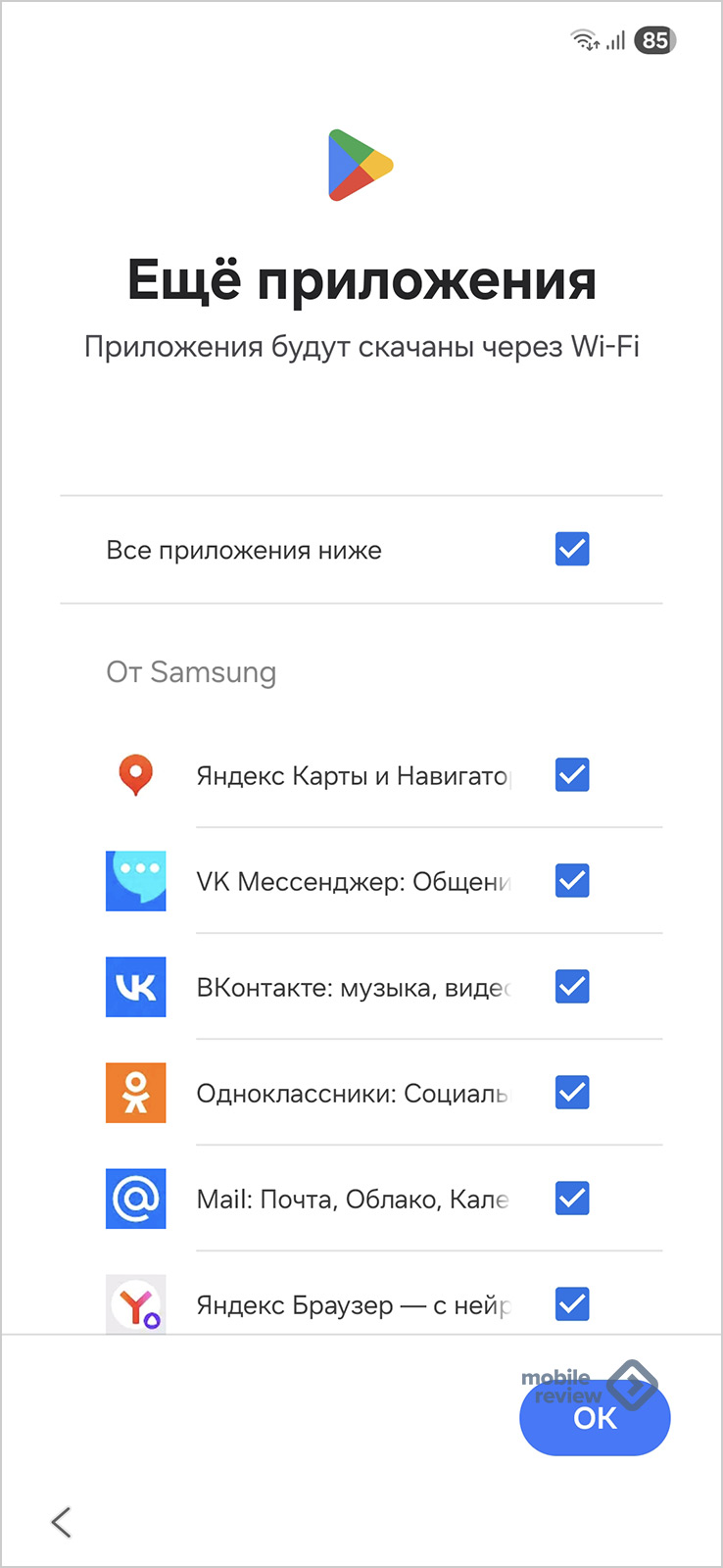Deselect Яндекс Карты и Навигатор checkbox
Viewport: 723px width, 1568px height.
click(572, 775)
